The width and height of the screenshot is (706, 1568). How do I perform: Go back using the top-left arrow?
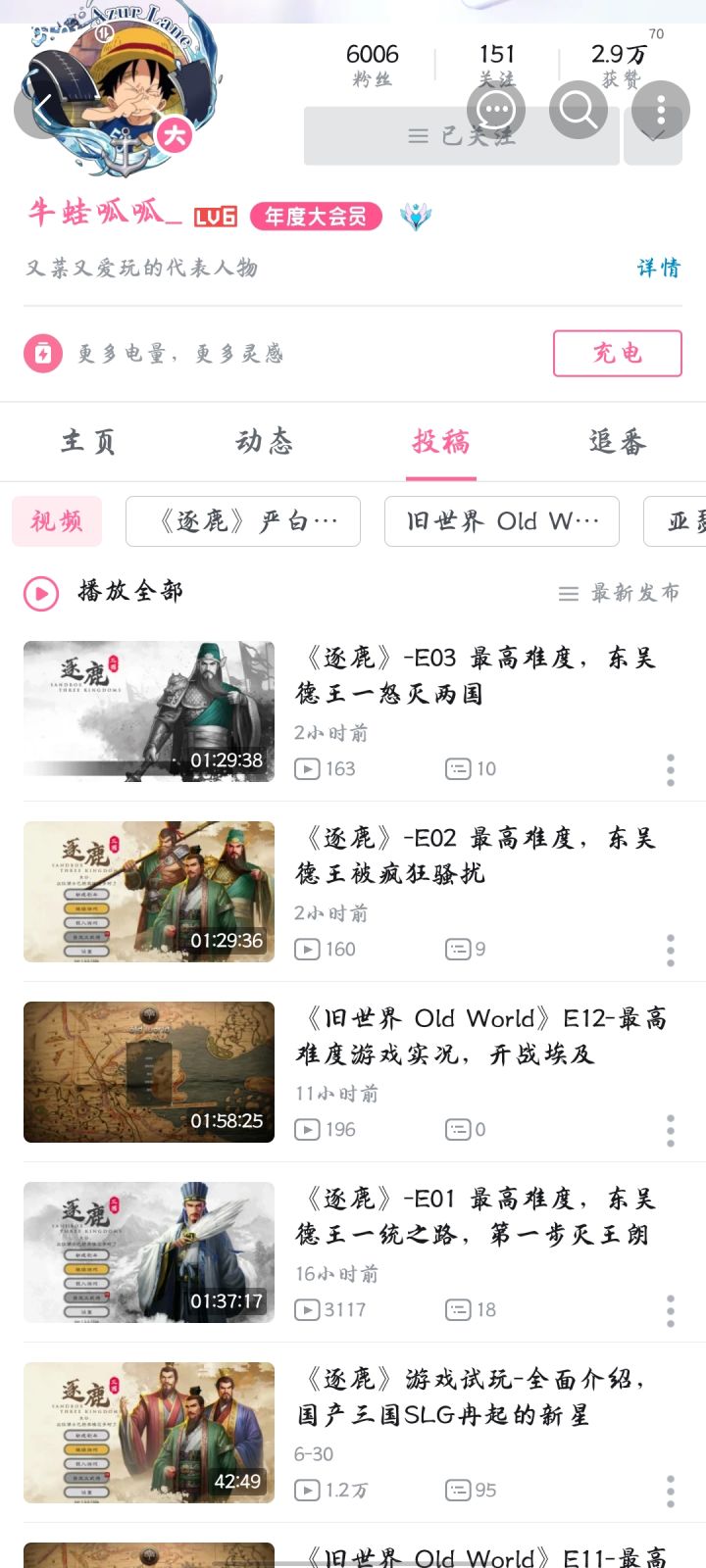pos(42,110)
